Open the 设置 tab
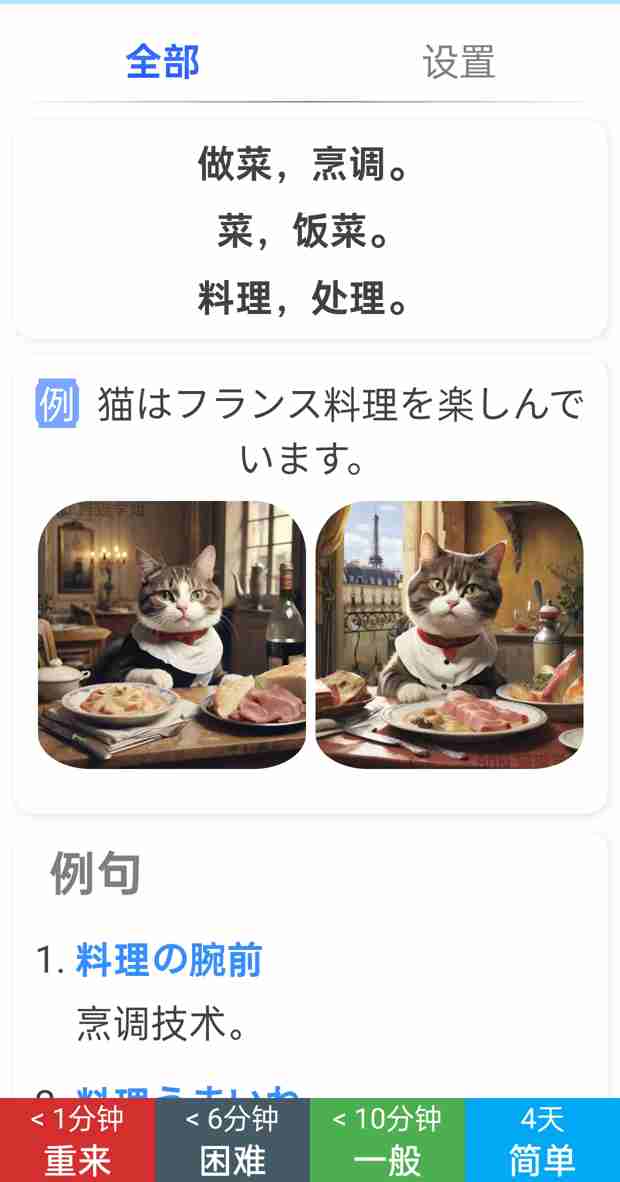 tap(458, 62)
